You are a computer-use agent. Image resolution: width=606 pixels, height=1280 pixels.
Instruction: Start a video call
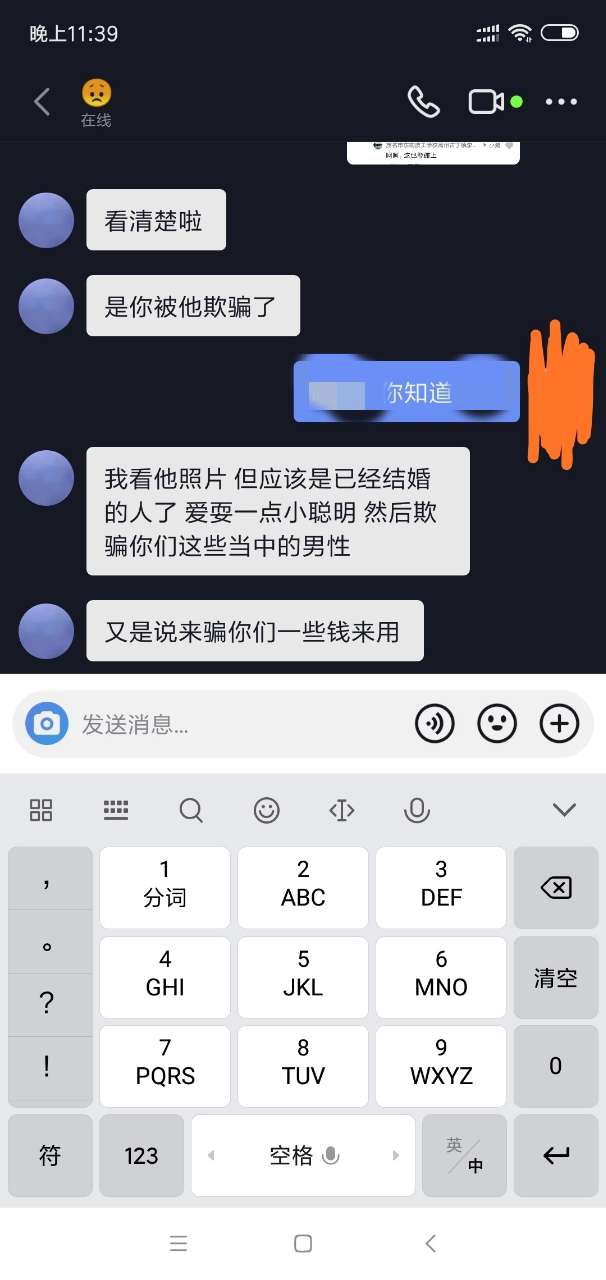coord(486,101)
